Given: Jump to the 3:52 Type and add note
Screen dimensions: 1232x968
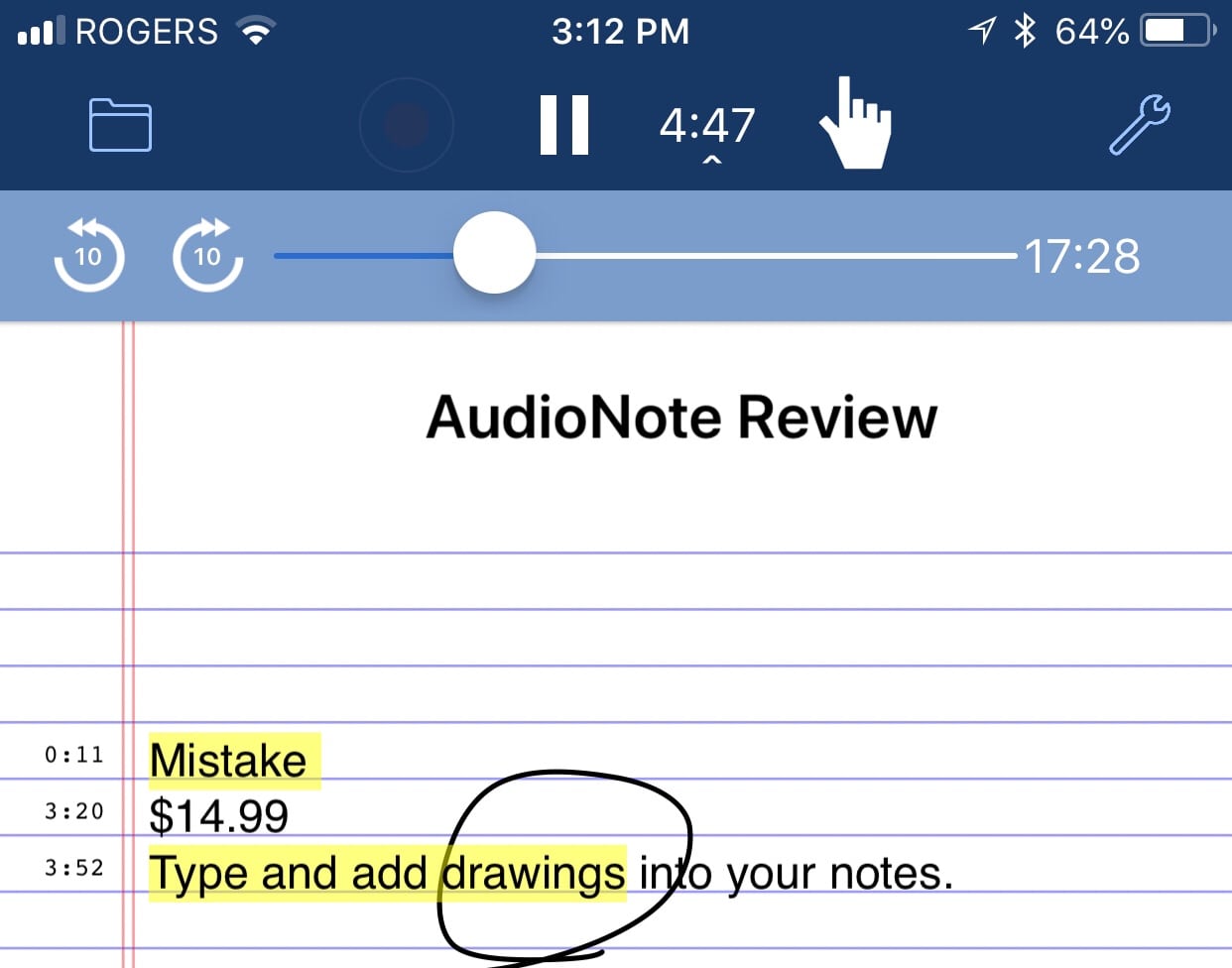Looking at the screenshot, I should point(74,868).
